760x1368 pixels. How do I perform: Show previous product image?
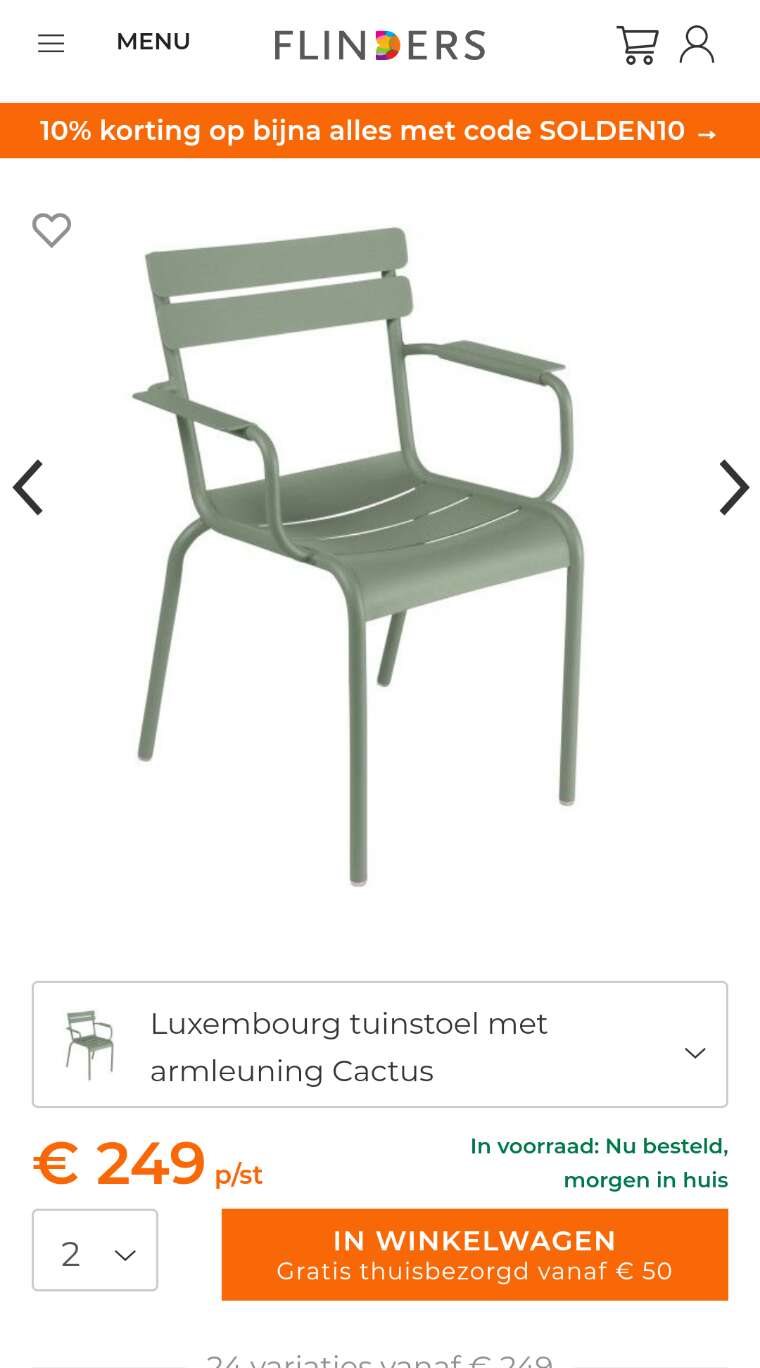(28, 488)
